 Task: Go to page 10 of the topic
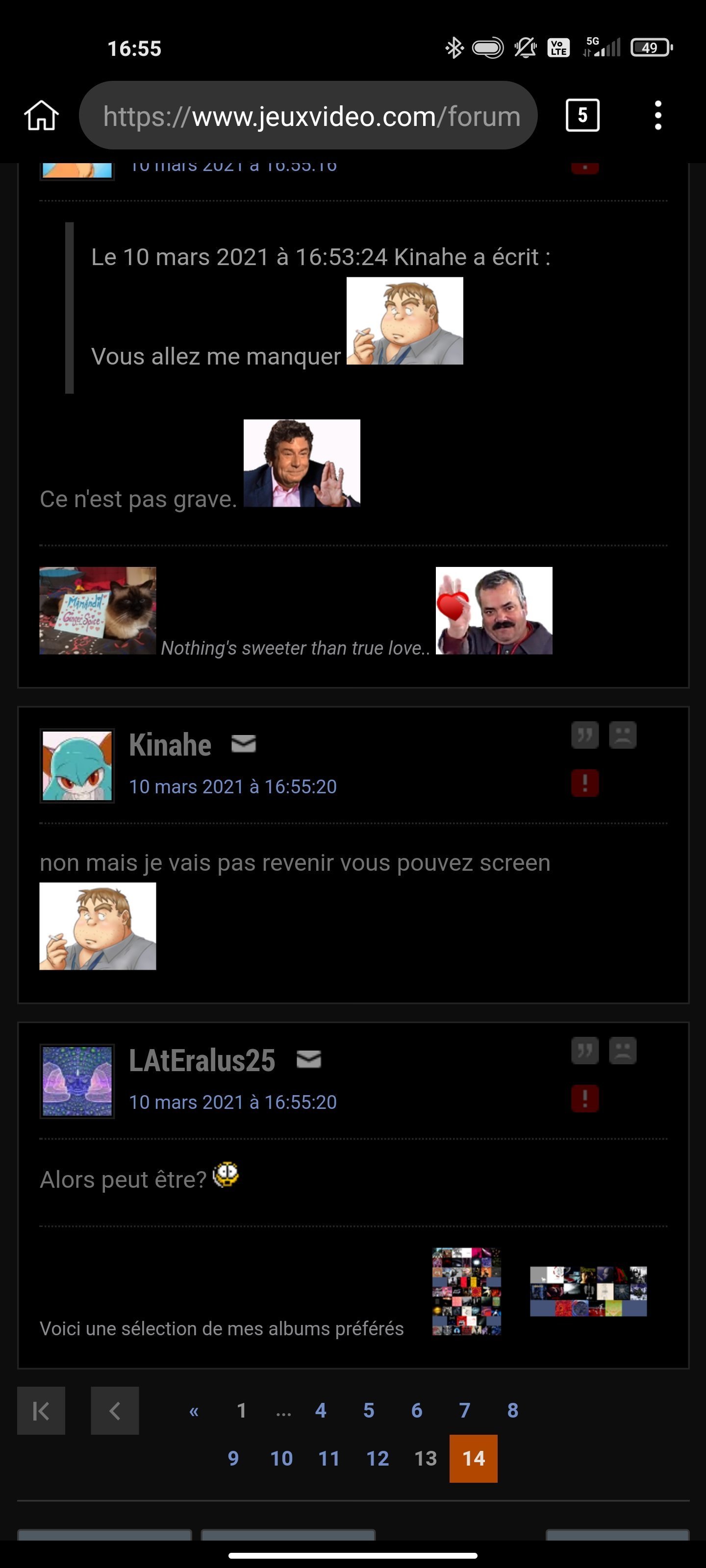(x=281, y=1458)
